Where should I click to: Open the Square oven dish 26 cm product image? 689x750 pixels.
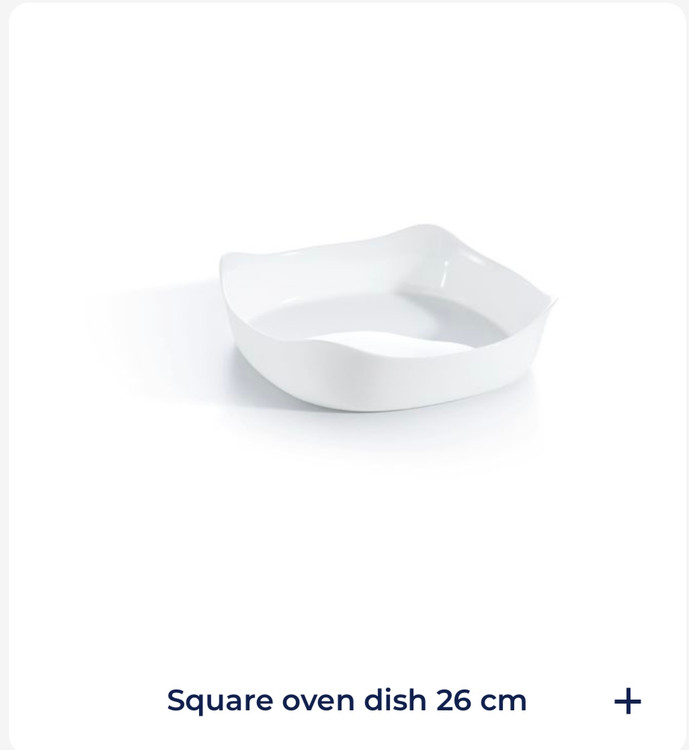point(388,318)
